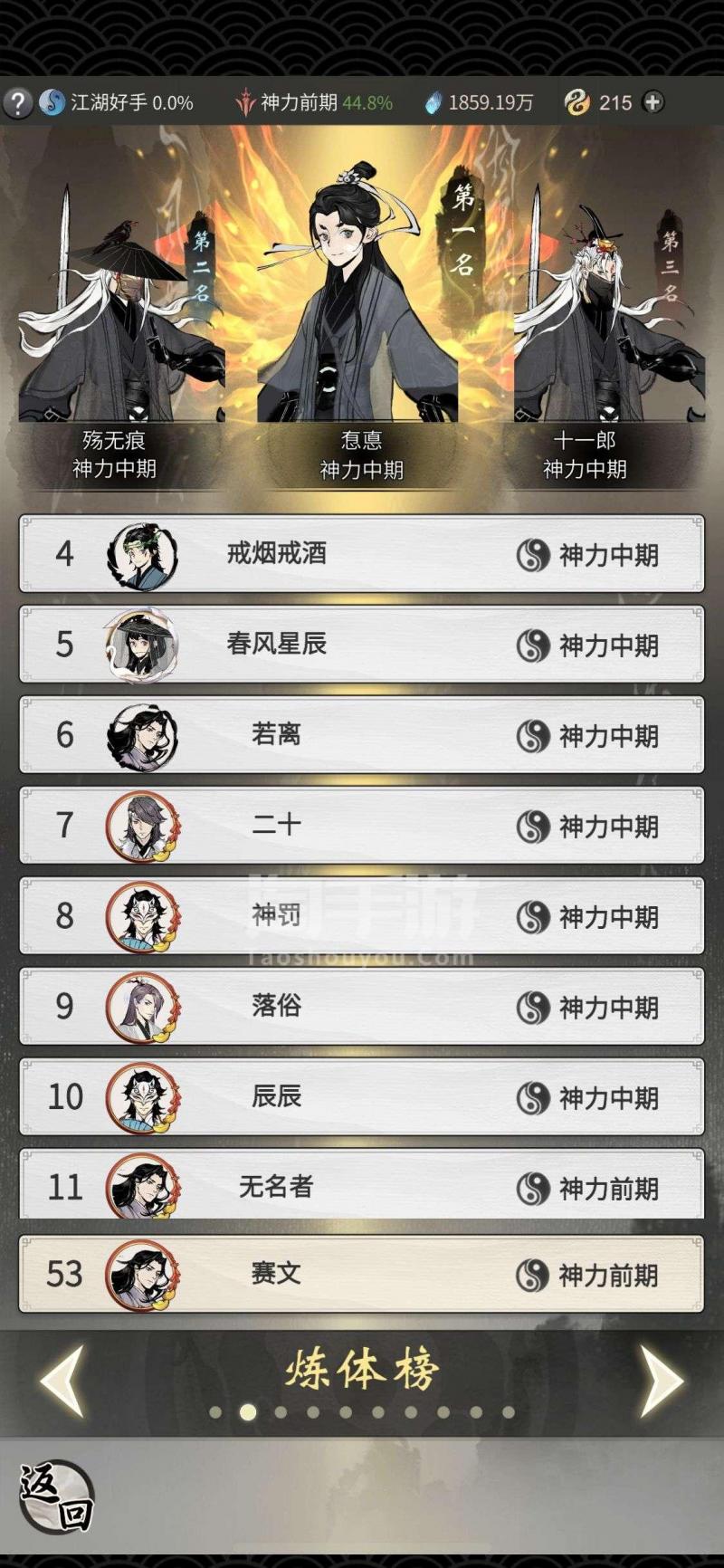
Task: Open rank 7 player 二十
Action: coord(362,826)
